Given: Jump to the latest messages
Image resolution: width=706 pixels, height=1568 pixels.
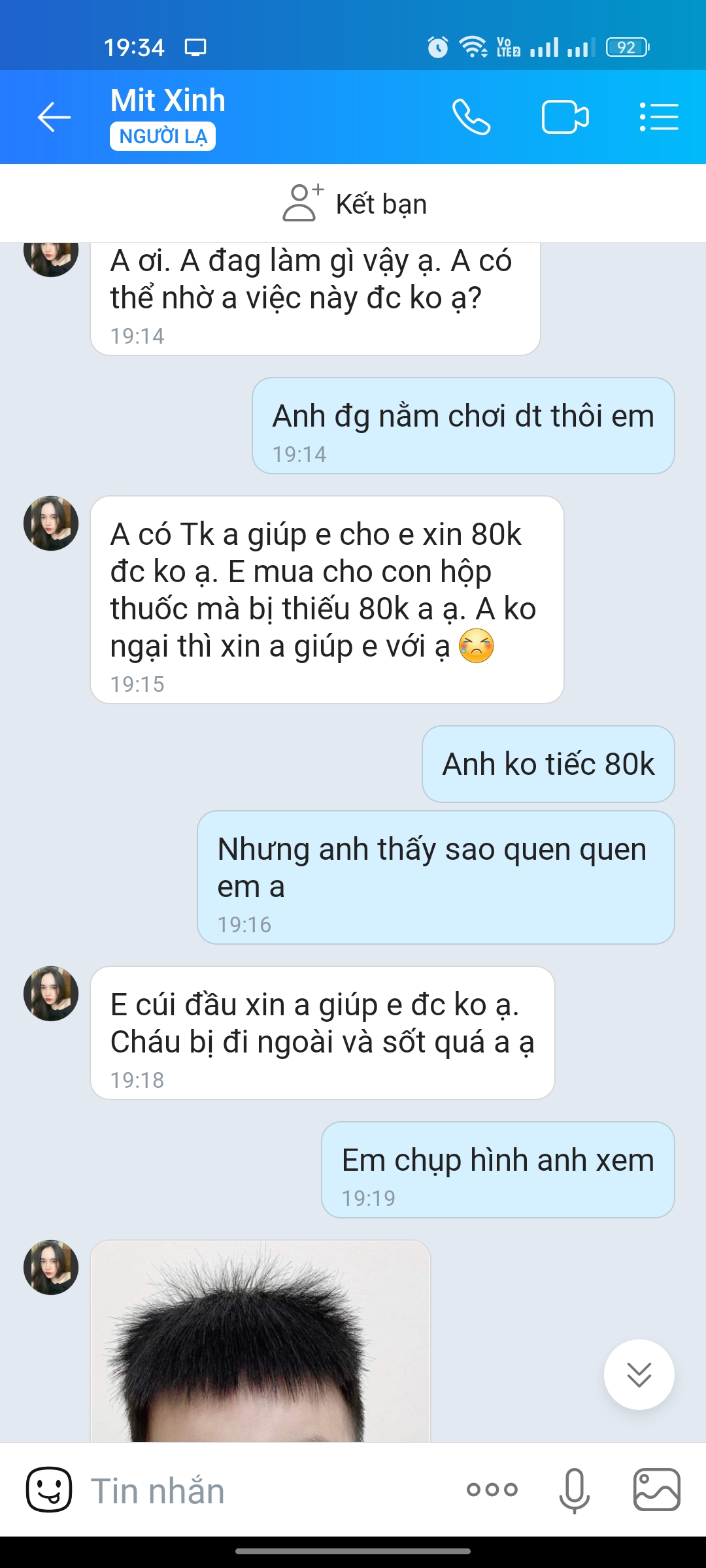Looking at the screenshot, I should click(x=639, y=1374).
